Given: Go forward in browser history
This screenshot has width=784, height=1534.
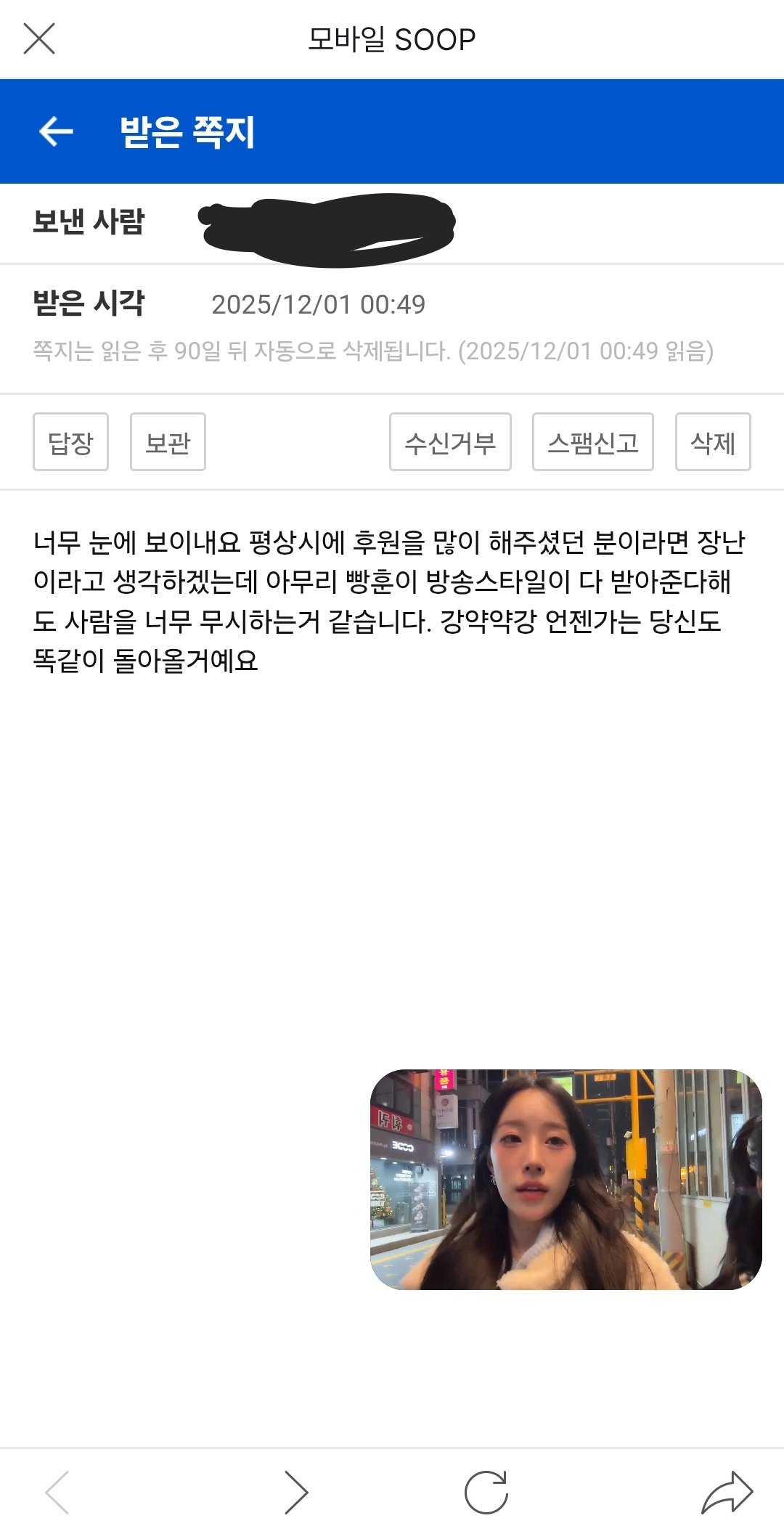Looking at the screenshot, I should point(295,1493).
